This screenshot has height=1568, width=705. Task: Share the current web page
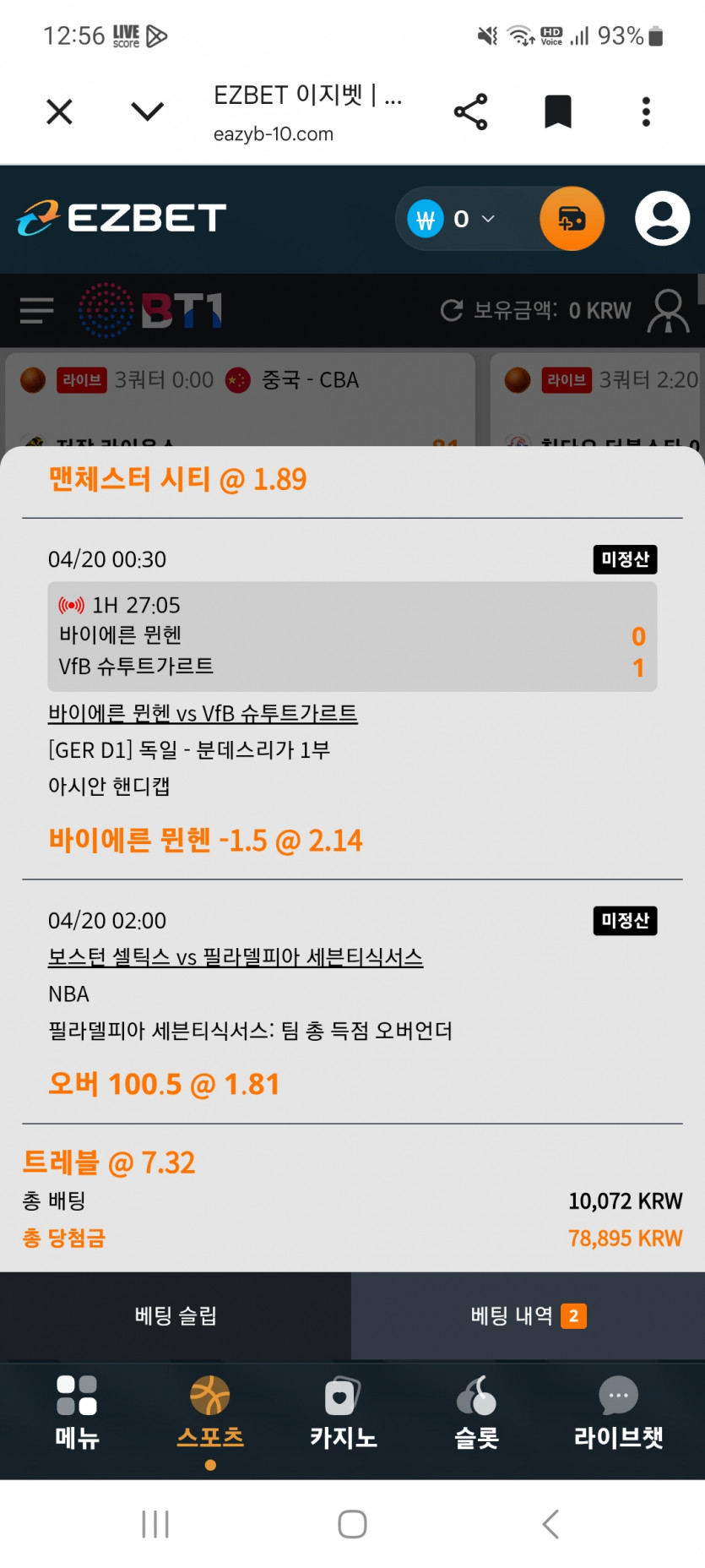470,112
